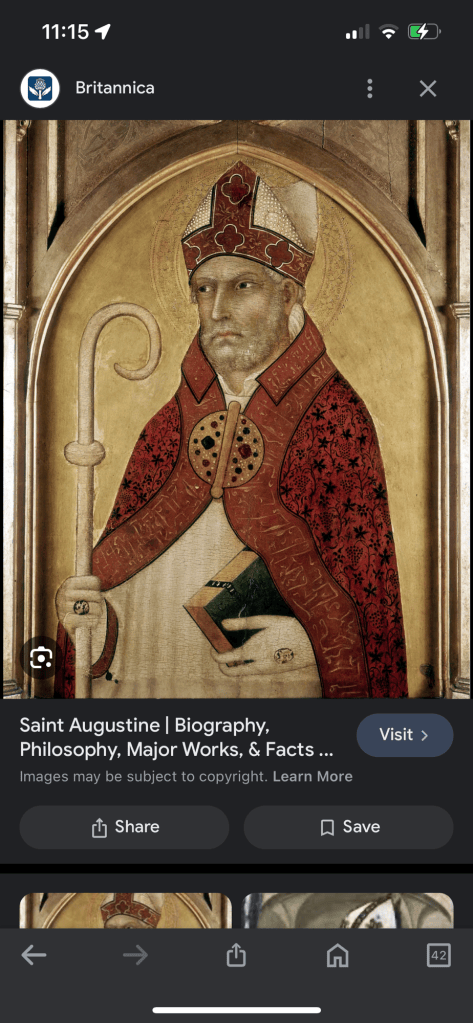Viewport: 473px width, 1023px height.
Task: Open the Learn More copyright link
Action: pos(313,776)
